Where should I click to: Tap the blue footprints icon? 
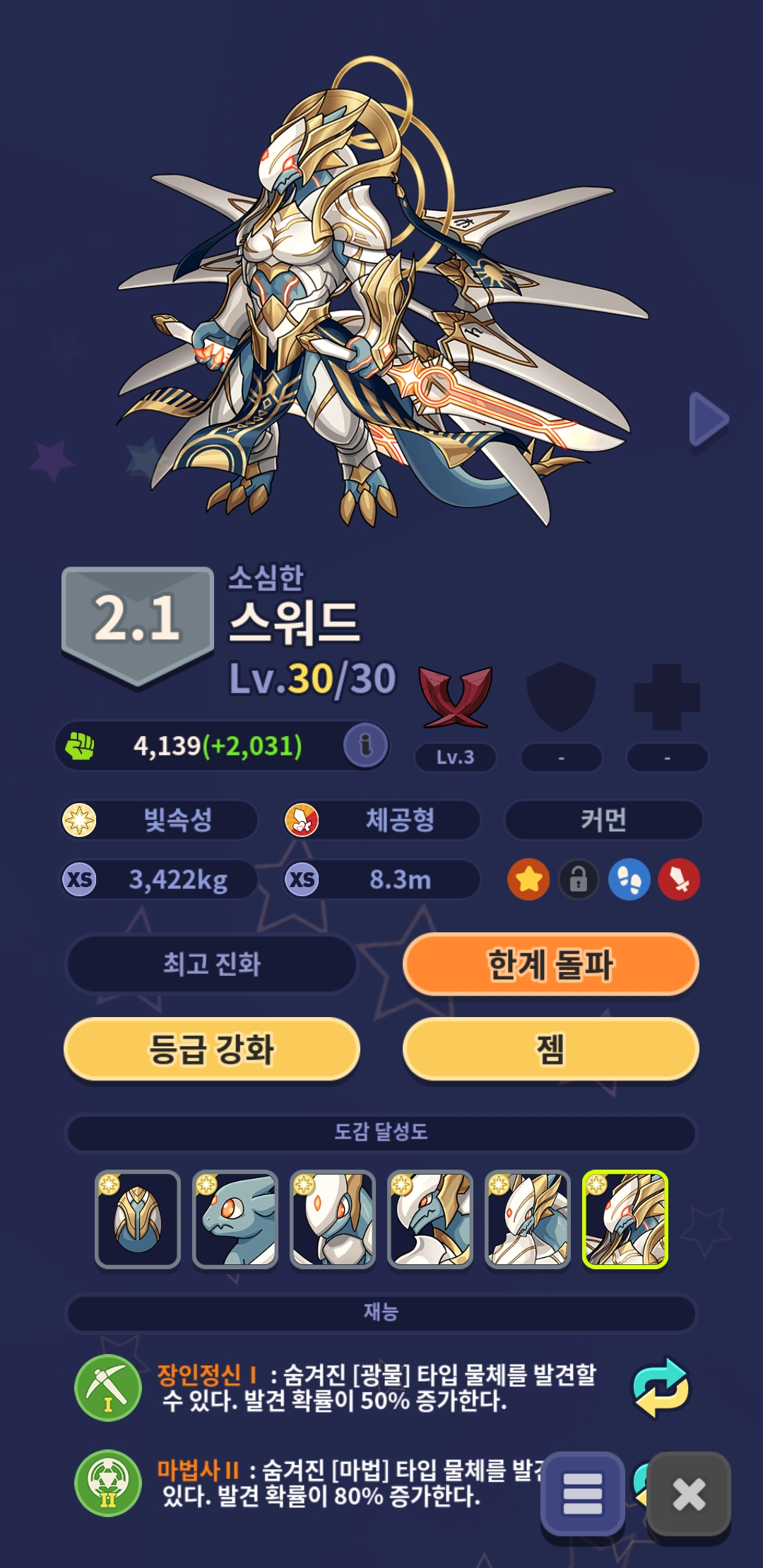tap(629, 879)
